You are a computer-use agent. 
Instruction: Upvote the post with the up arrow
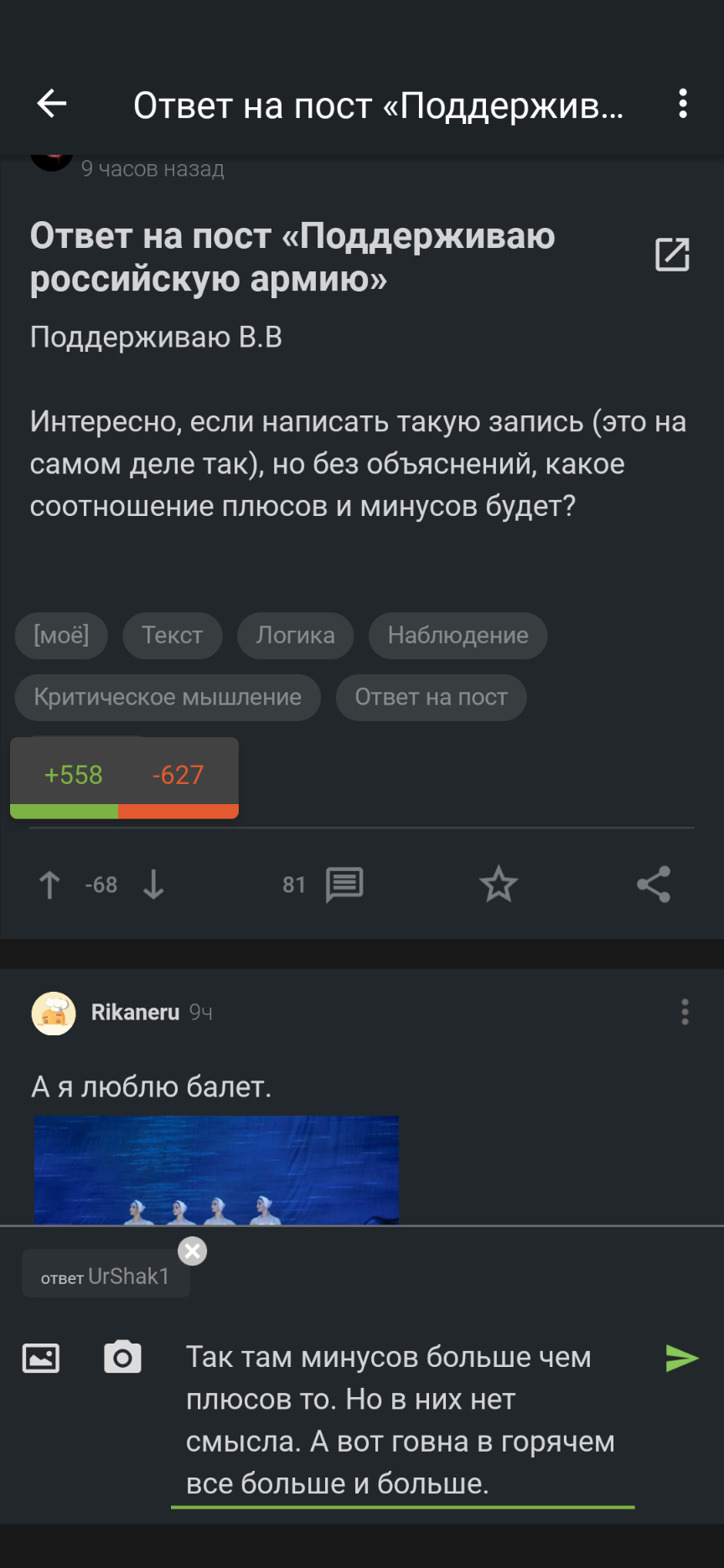coord(49,885)
